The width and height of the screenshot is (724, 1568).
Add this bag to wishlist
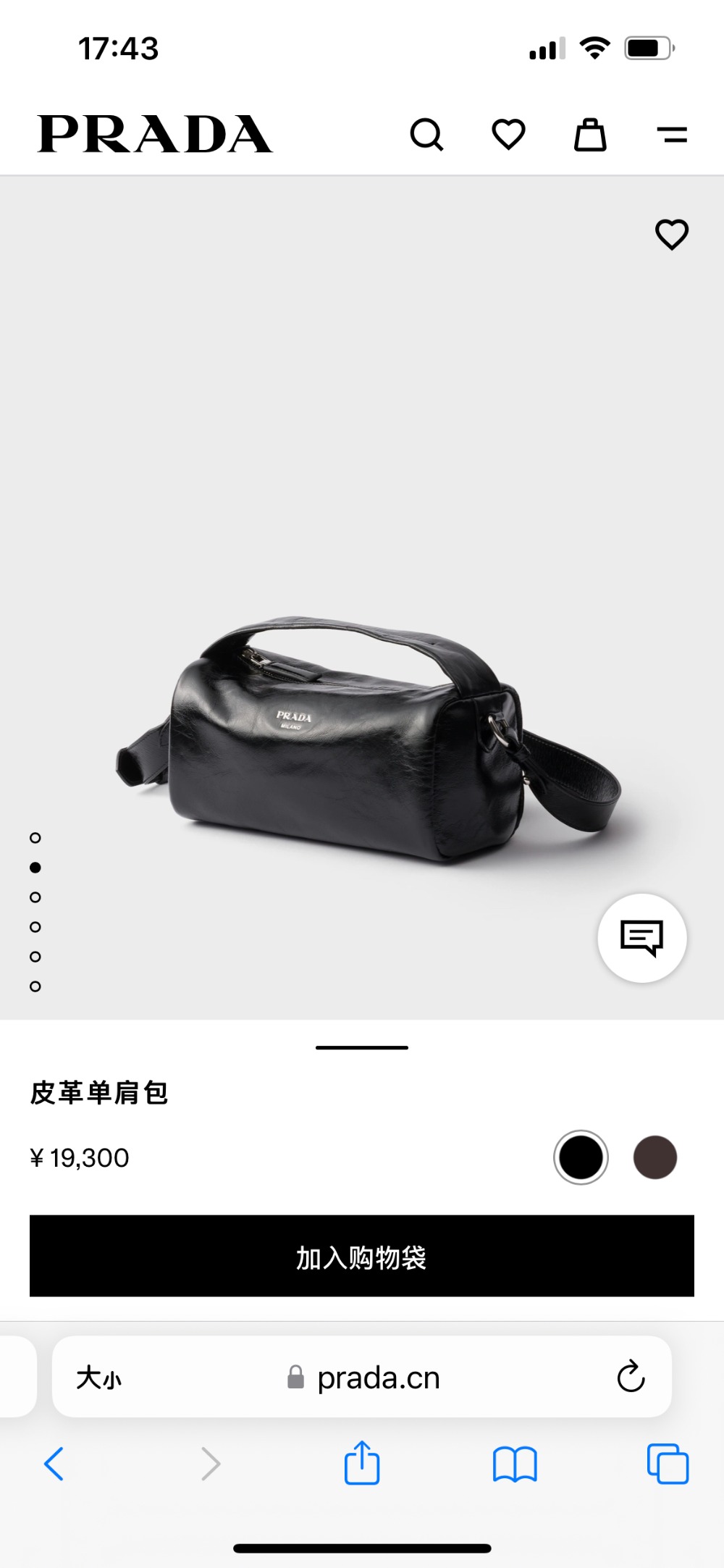(671, 235)
